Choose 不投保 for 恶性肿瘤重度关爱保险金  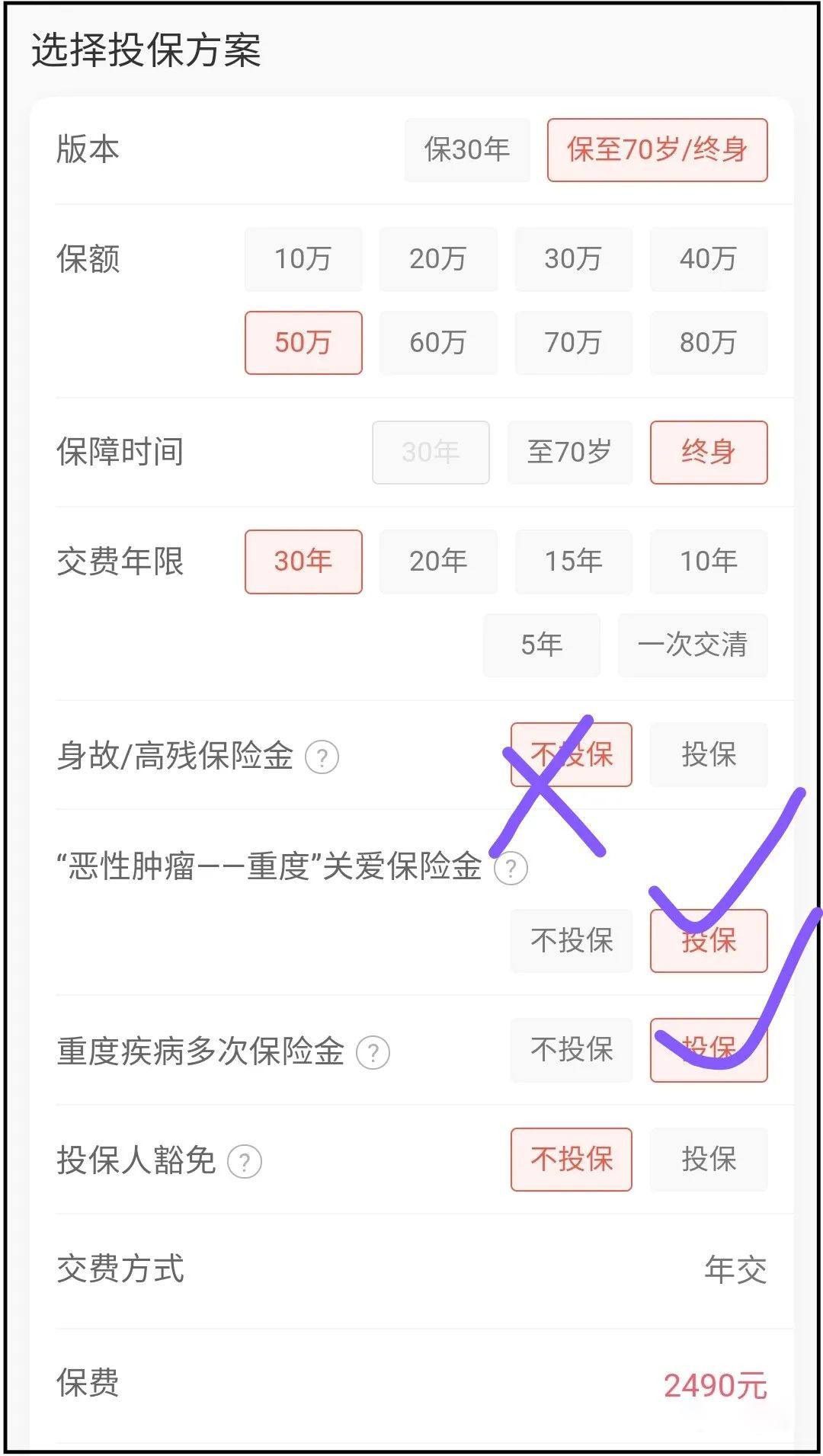(x=571, y=941)
